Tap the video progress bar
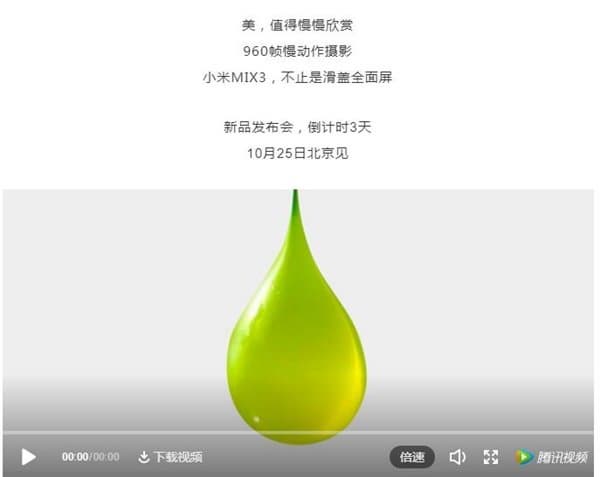Screen dimensions: 600x477 [x=300, y=433]
